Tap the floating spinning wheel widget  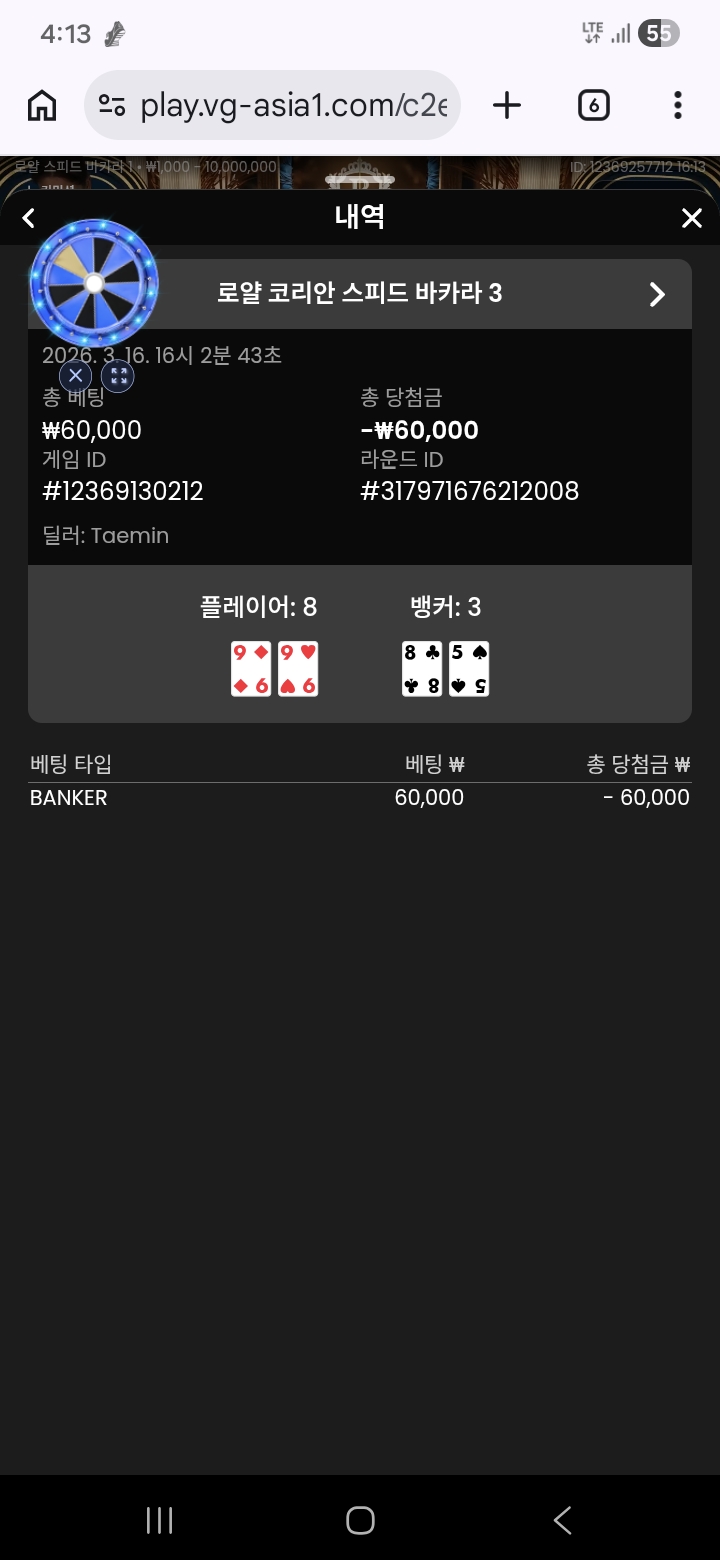coord(94,283)
